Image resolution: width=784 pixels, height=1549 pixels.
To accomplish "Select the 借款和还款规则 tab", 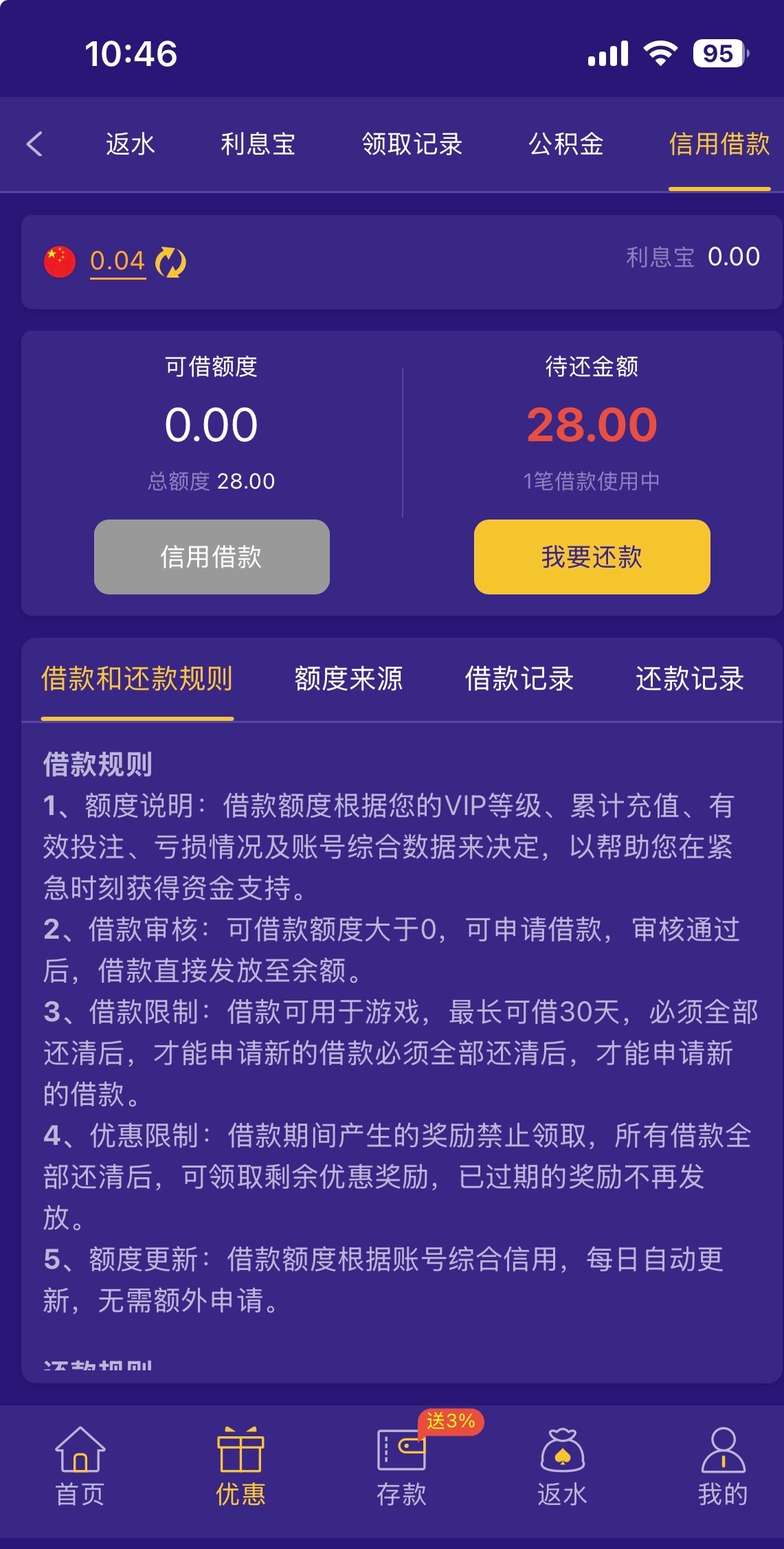I will [137, 679].
